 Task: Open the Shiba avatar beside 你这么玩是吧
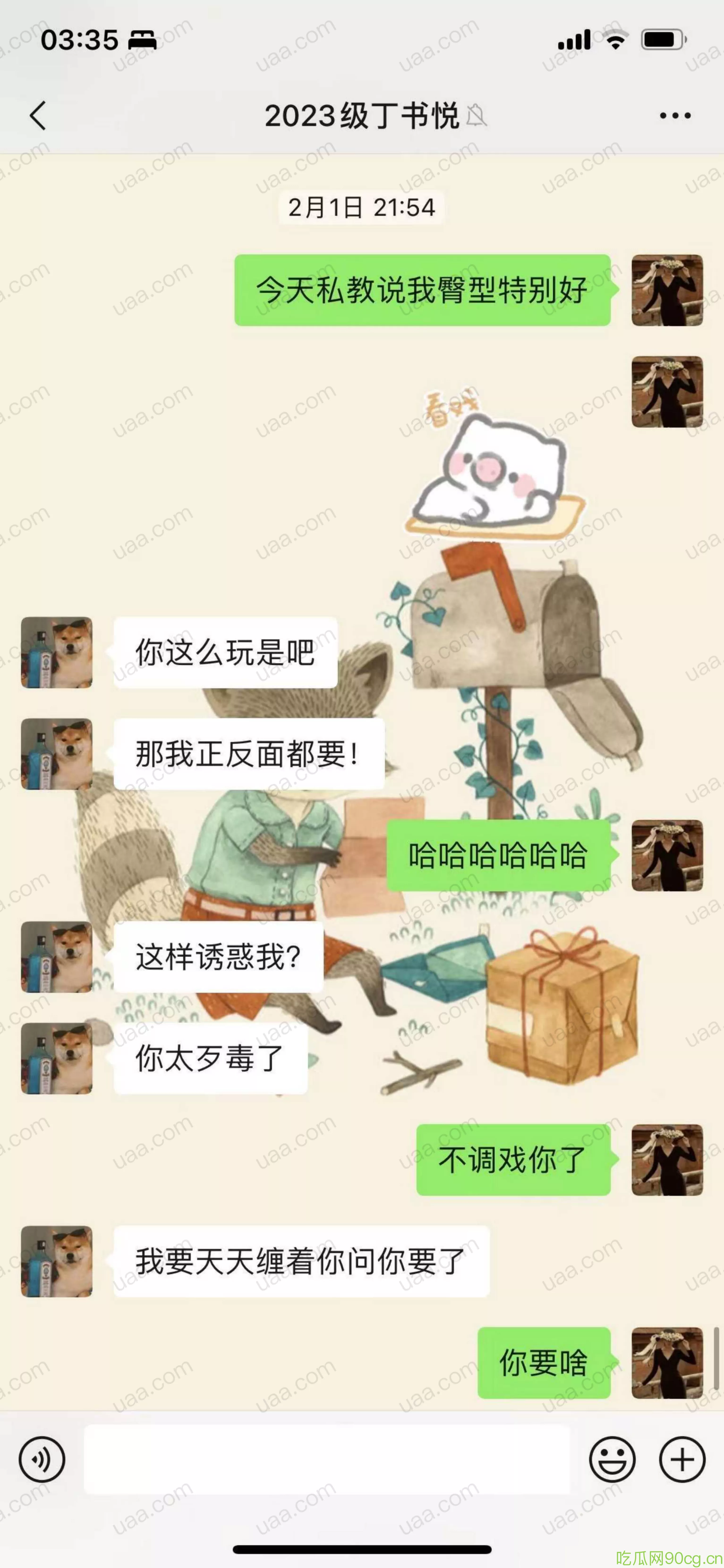point(57,653)
